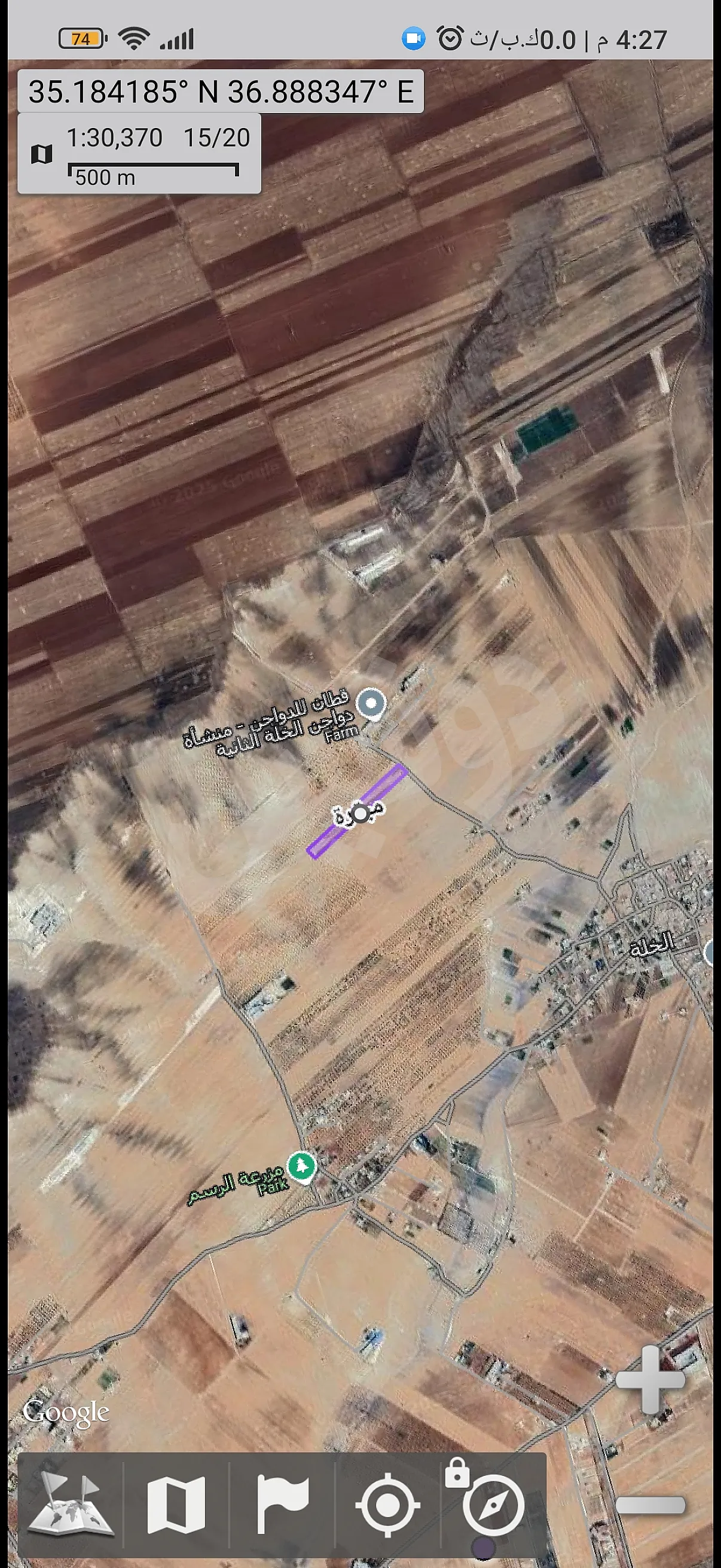Tap the farm POI marker pin
This screenshot has height=1568, width=721.
pos(373,703)
